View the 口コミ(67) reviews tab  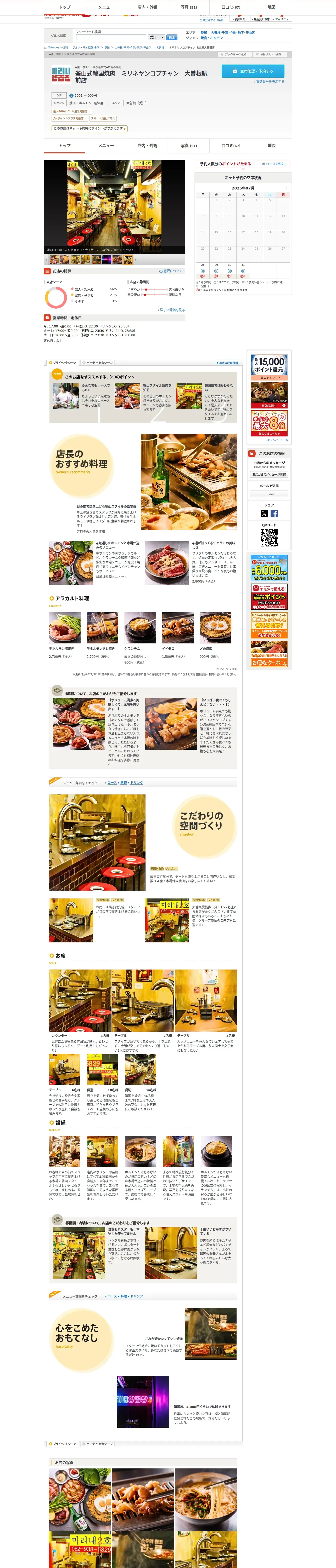coord(231,7)
